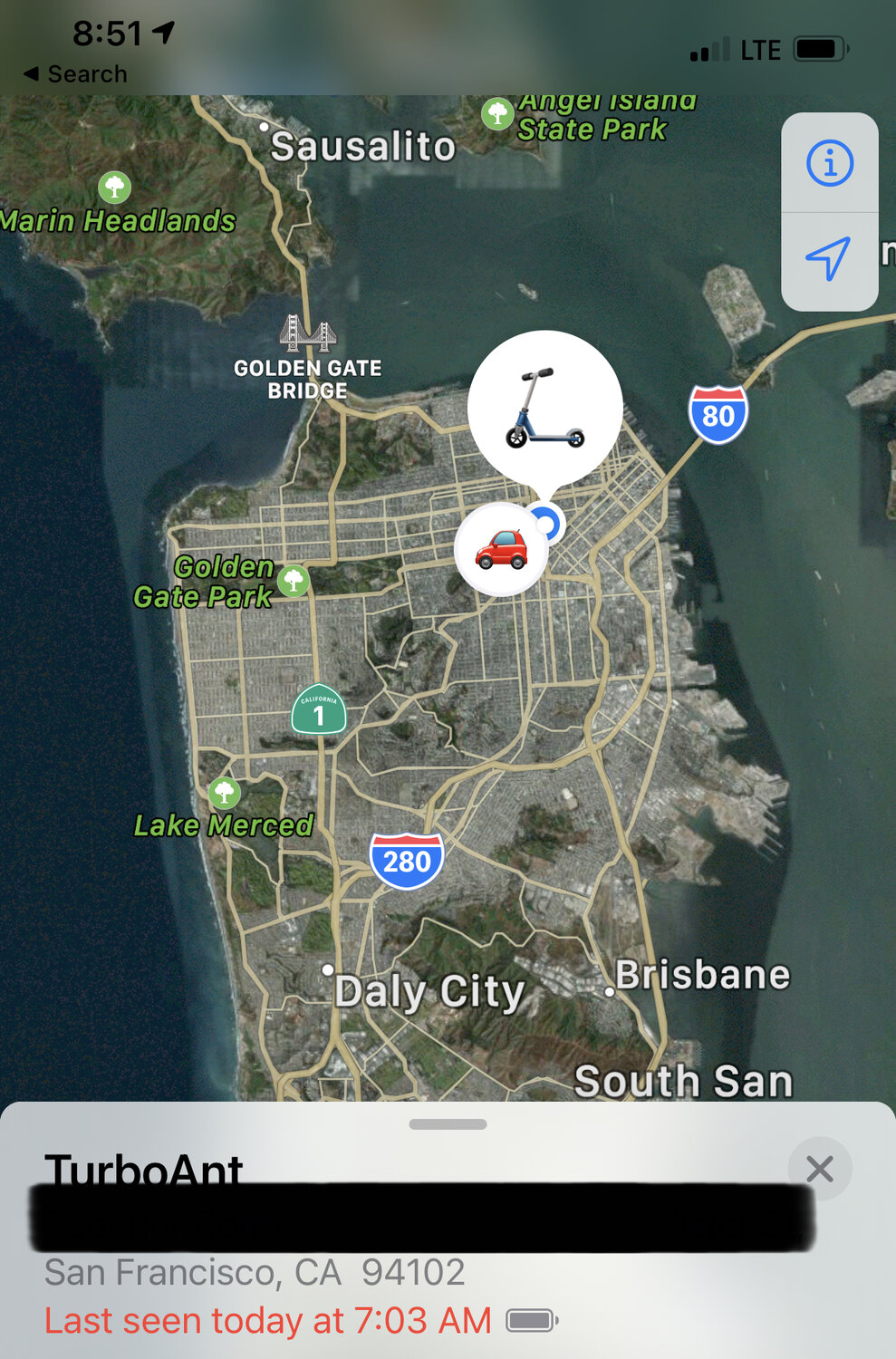This screenshot has width=896, height=1359.
Task: Close the TurboAnt device card
Action: pos(819,1169)
